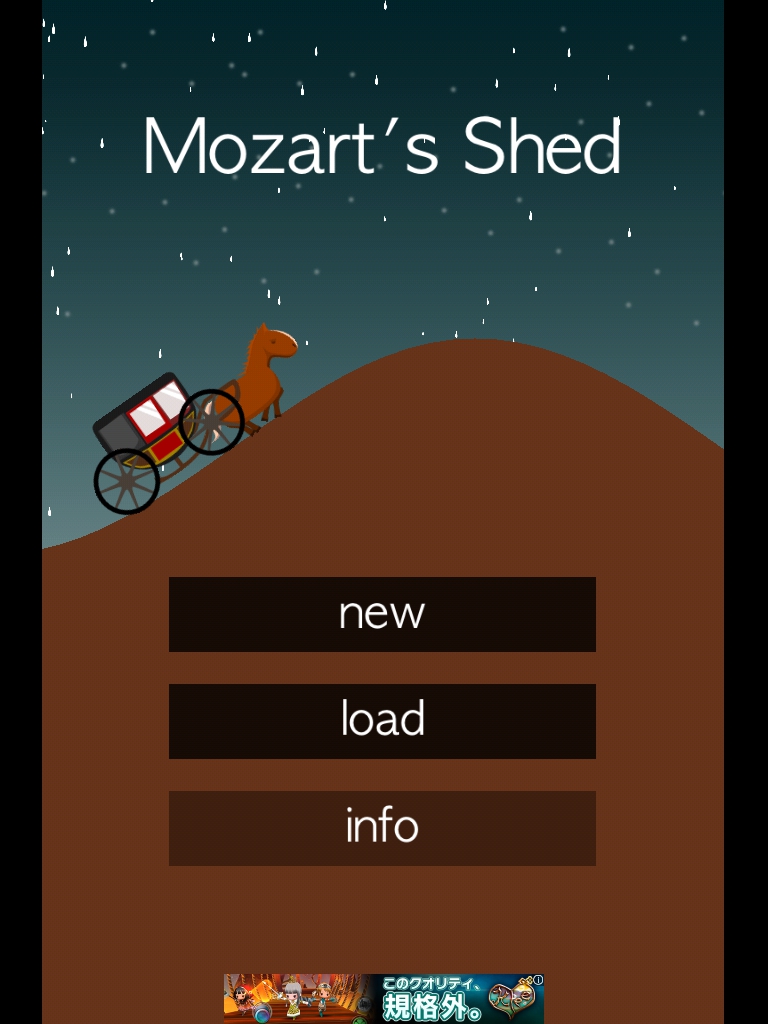768x1024 pixels.
Task: Open the info screen
Action: pos(382,828)
